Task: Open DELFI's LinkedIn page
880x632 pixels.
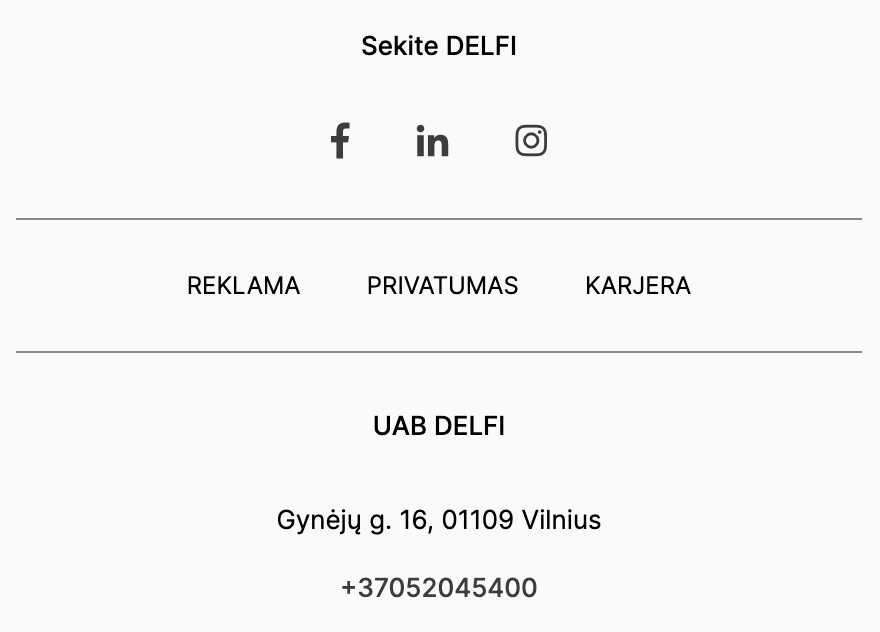Action: pos(432,141)
